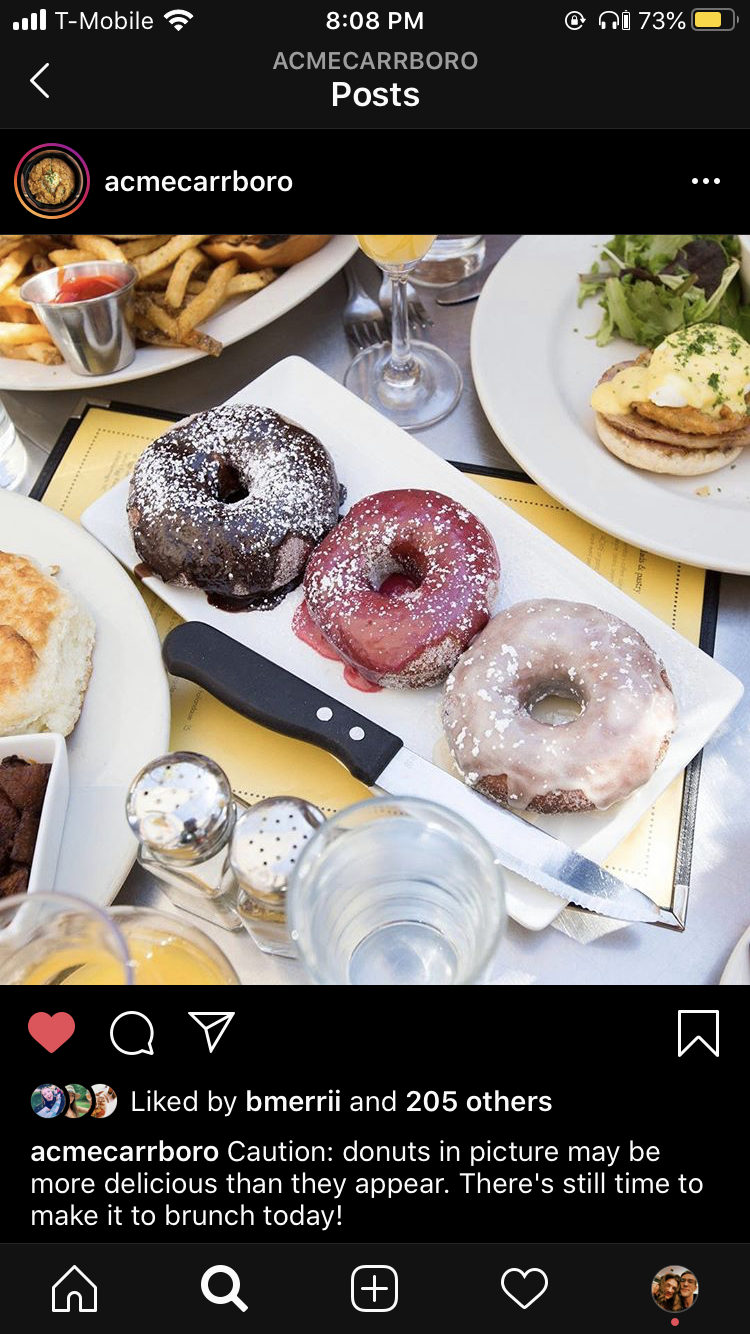Open the Activity heart tab
Image resolution: width=750 pixels, height=1334 pixels.
pos(525,1288)
